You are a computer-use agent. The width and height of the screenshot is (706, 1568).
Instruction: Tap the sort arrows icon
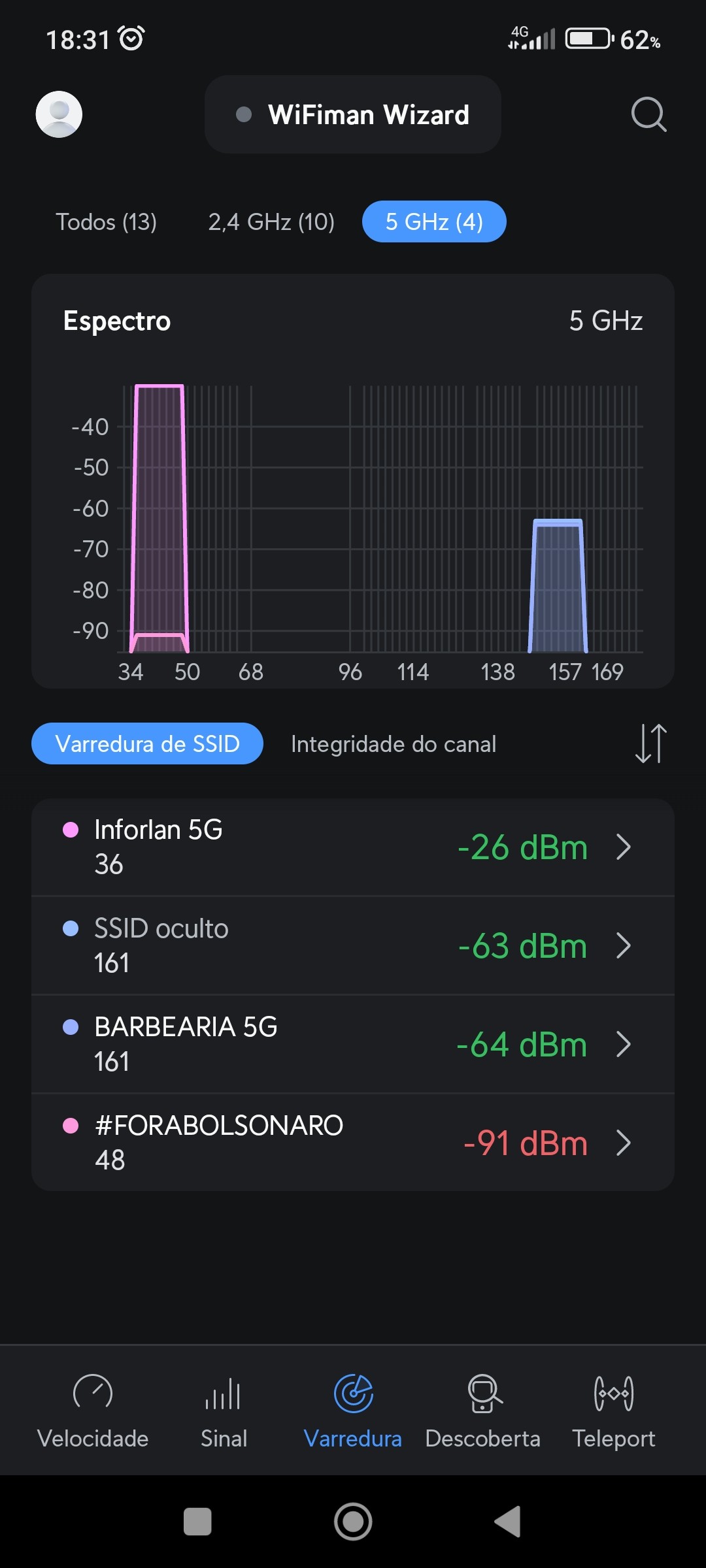click(650, 743)
